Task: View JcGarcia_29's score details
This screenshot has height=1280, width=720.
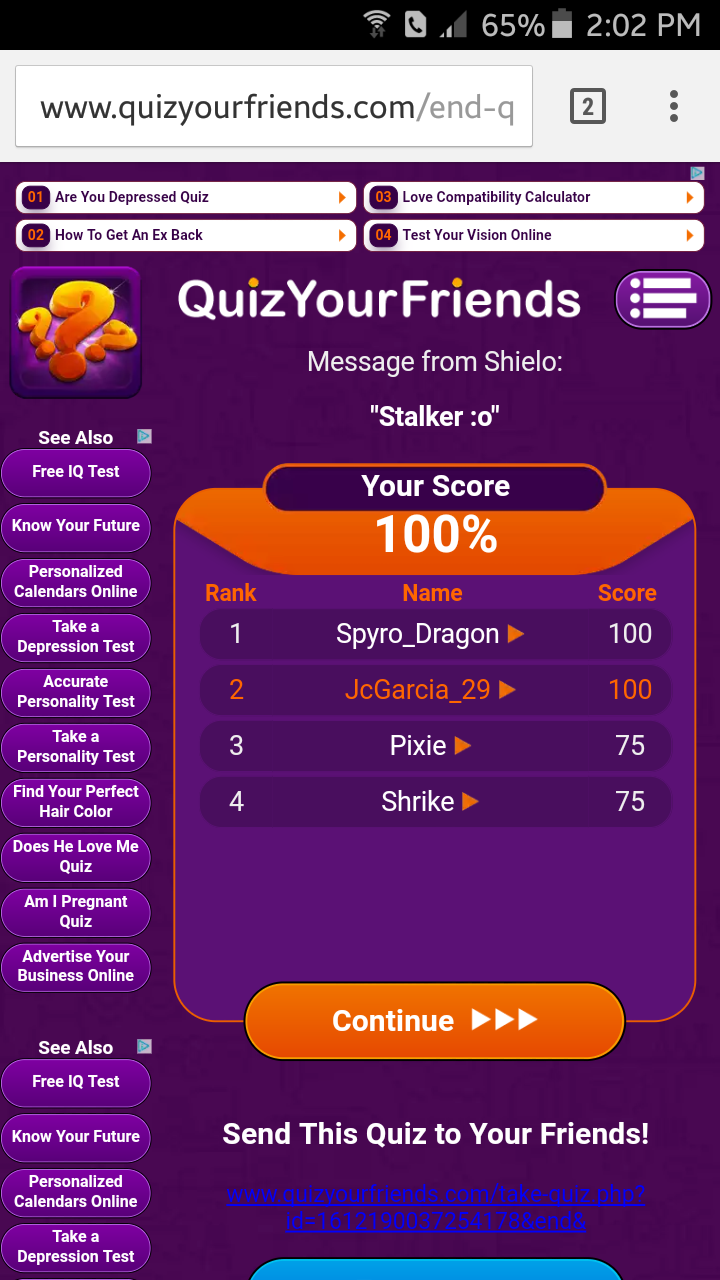Action: [435, 689]
